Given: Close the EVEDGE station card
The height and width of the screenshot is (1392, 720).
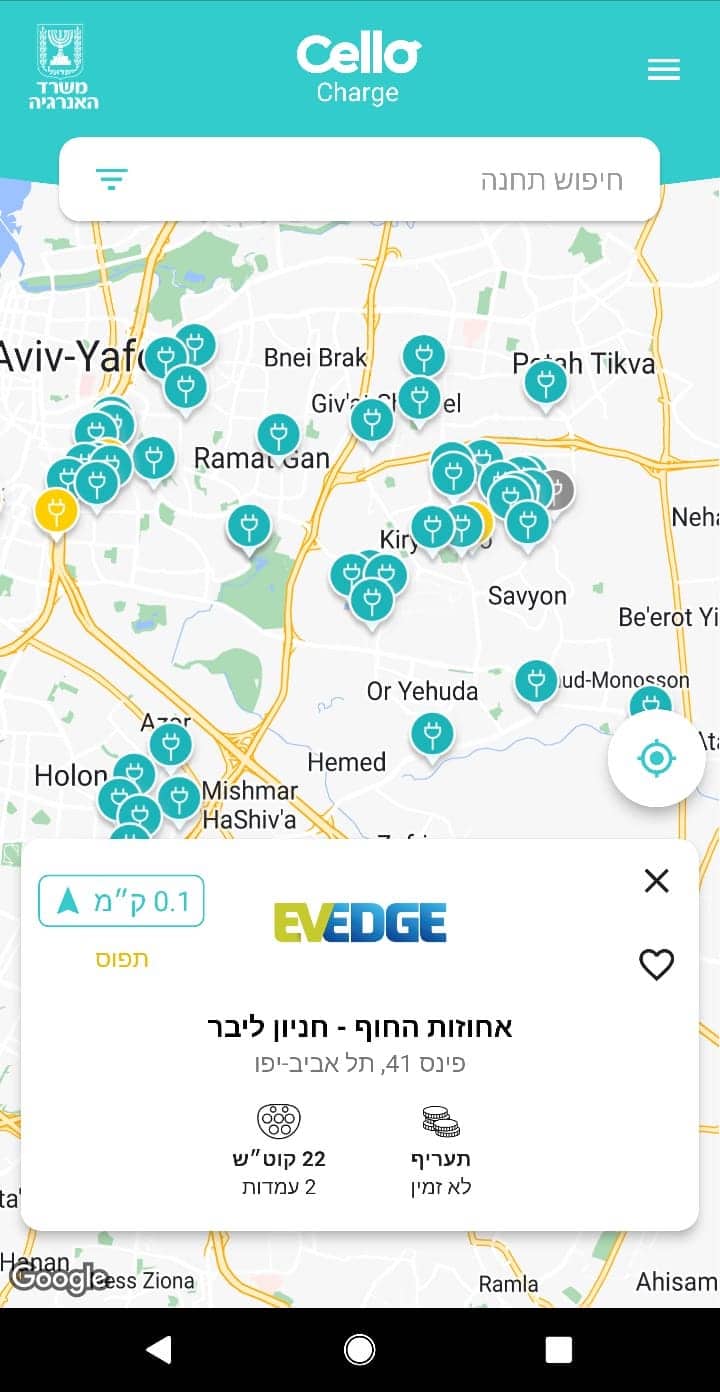Looking at the screenshot, I should (x=656, y=881).
